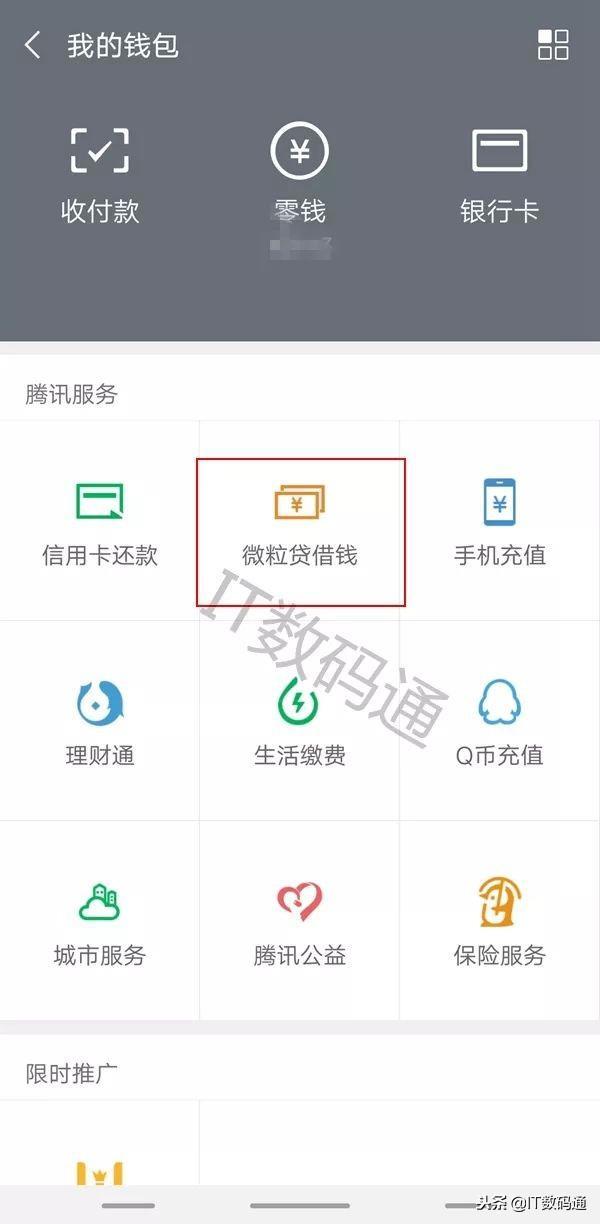Open 零钱 balance

tap(300, 175)
